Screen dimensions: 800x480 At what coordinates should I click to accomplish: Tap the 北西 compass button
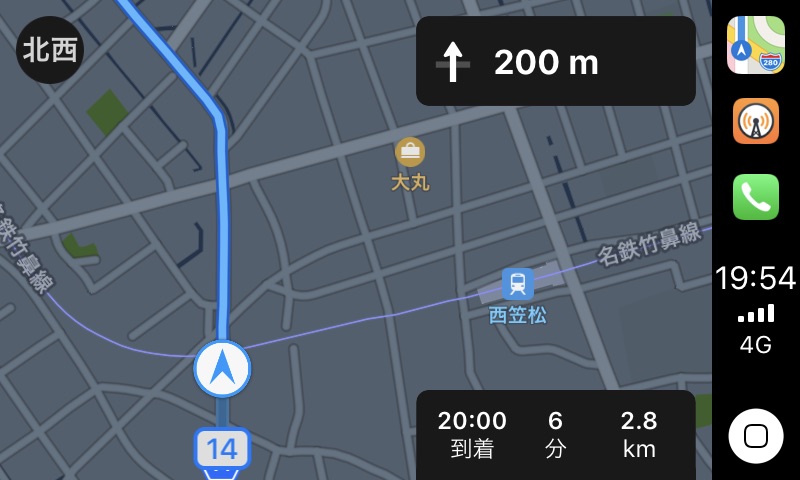point(50,50)
